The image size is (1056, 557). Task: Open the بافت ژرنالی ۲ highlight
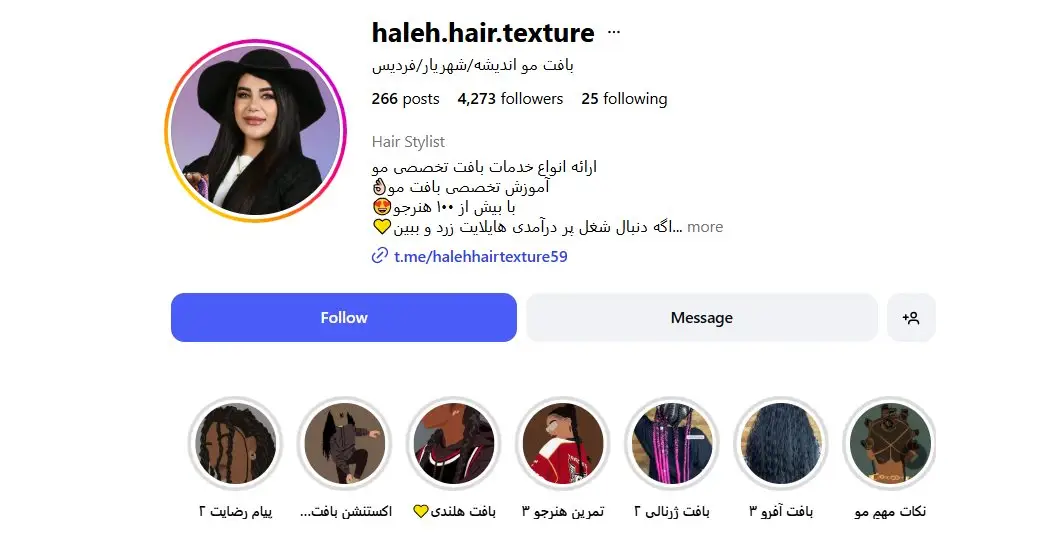[672, 444]
